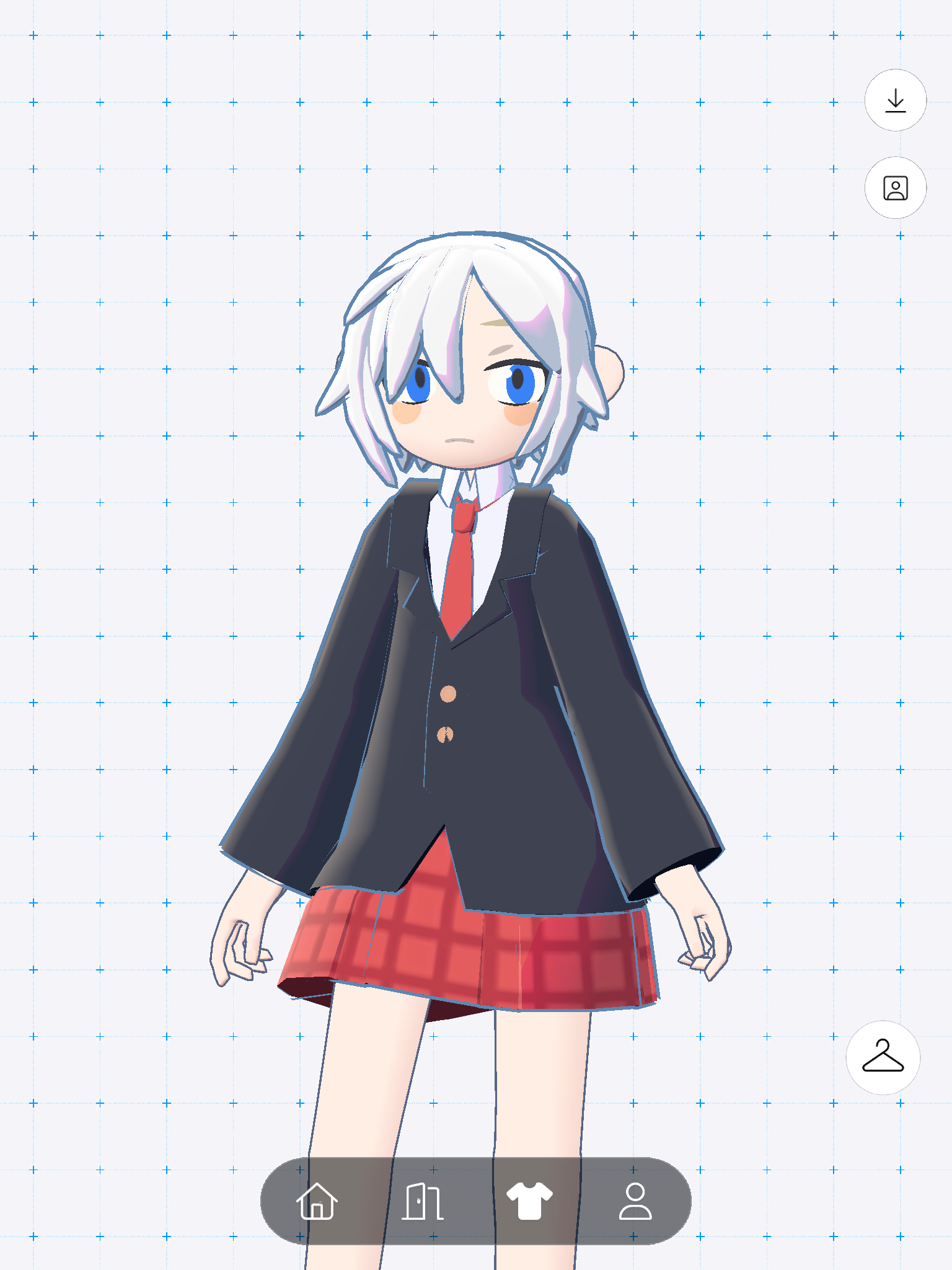Open the clothes hanger wardrobe button
Screen dimensions: 952x1270
click(883, 1057)
